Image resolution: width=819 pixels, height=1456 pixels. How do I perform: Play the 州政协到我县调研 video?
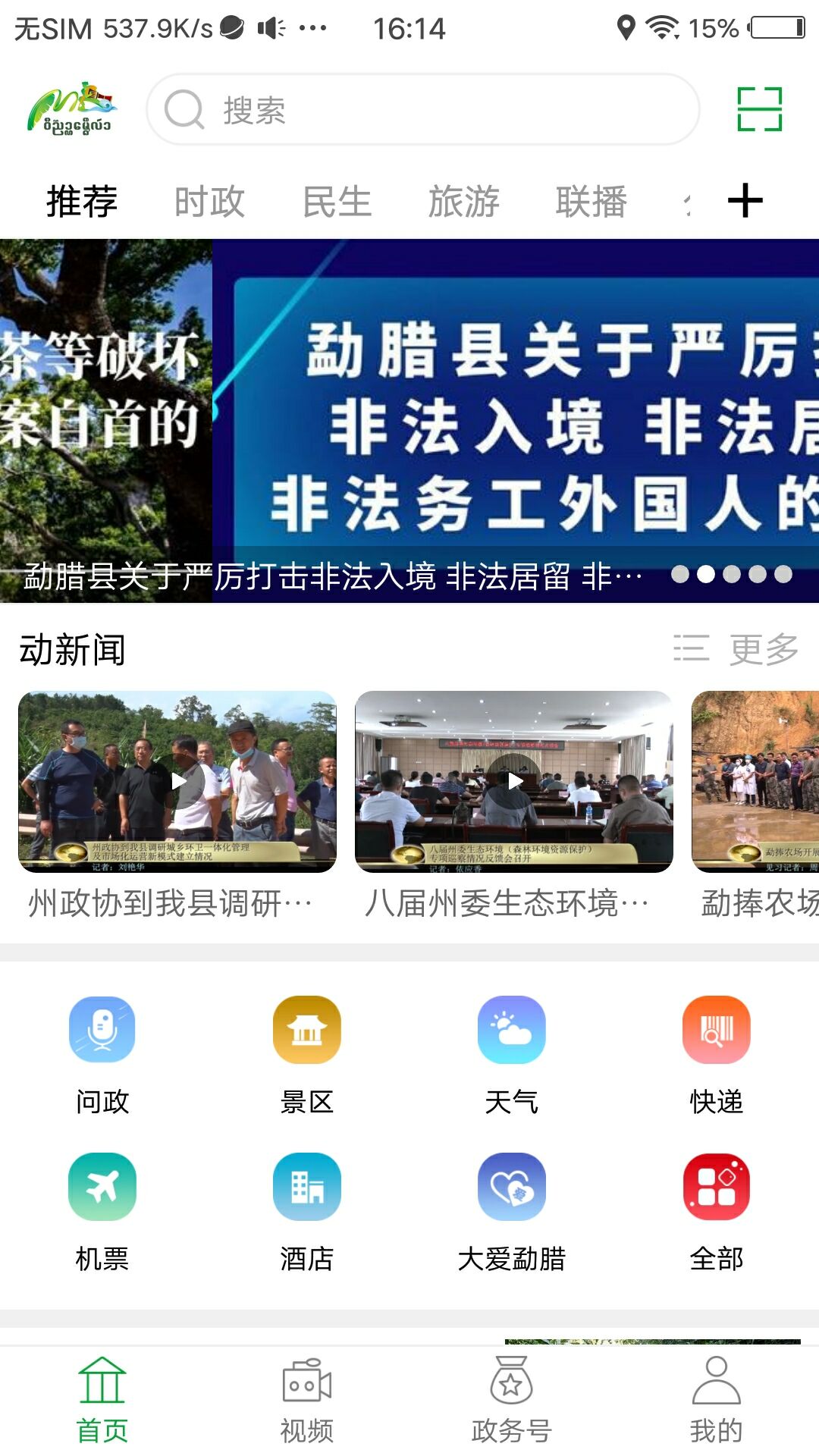coord(177,781)
